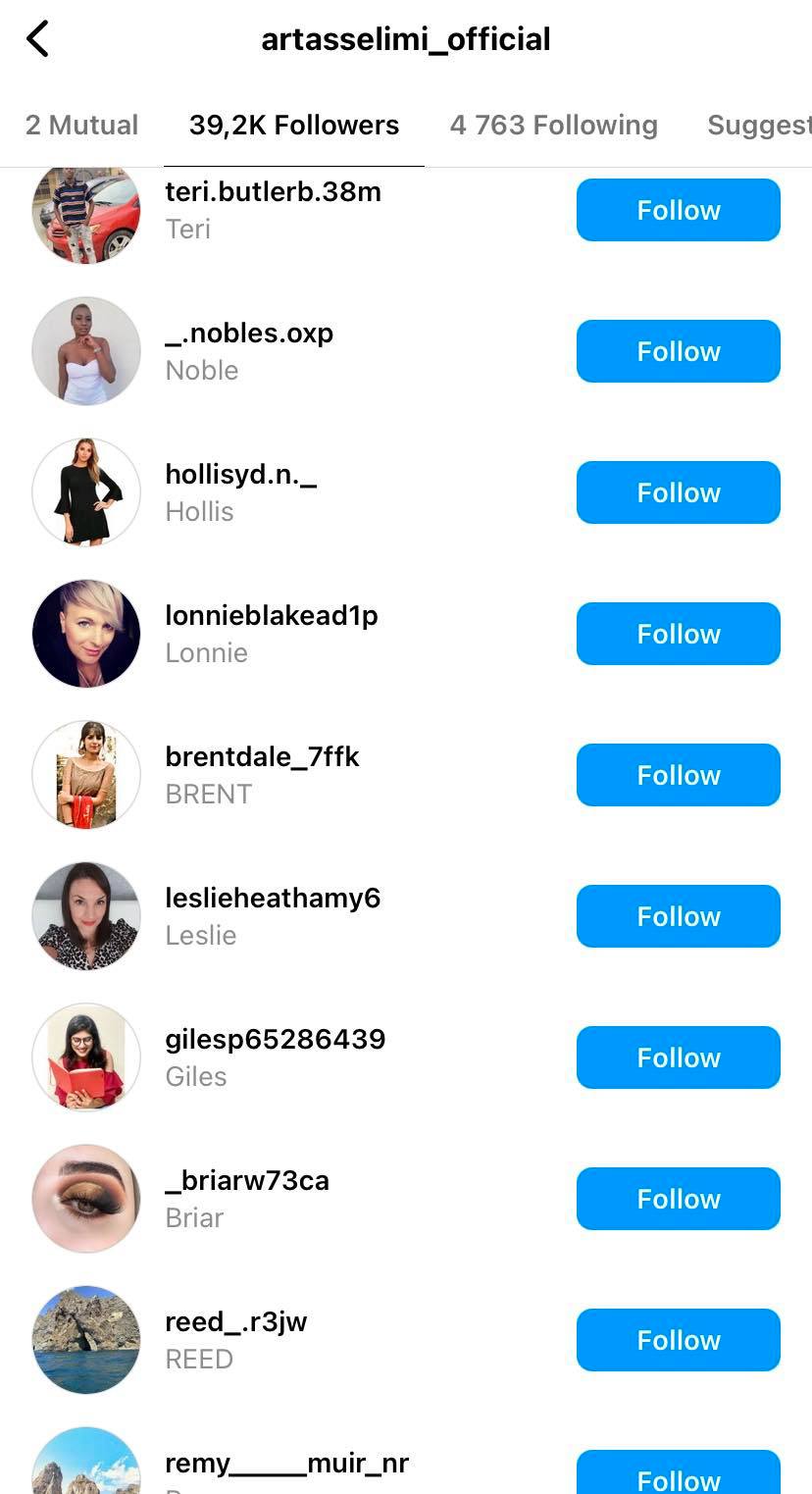The image size is (812, 1494).
Task: Follow the _.nobles.oxp account
Action: (x=678, y=351)
